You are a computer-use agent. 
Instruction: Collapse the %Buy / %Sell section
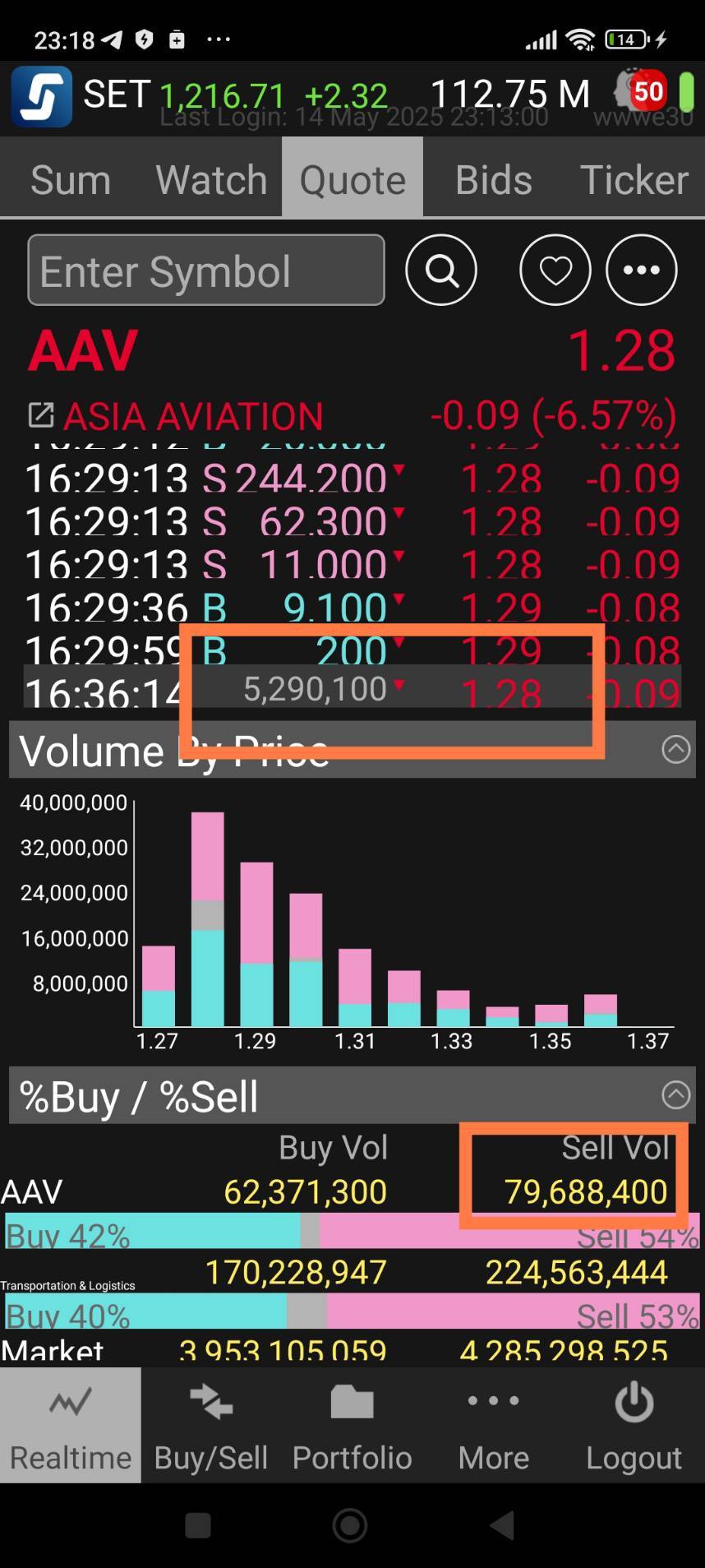pyautogui.click(x=675, y=1094)
